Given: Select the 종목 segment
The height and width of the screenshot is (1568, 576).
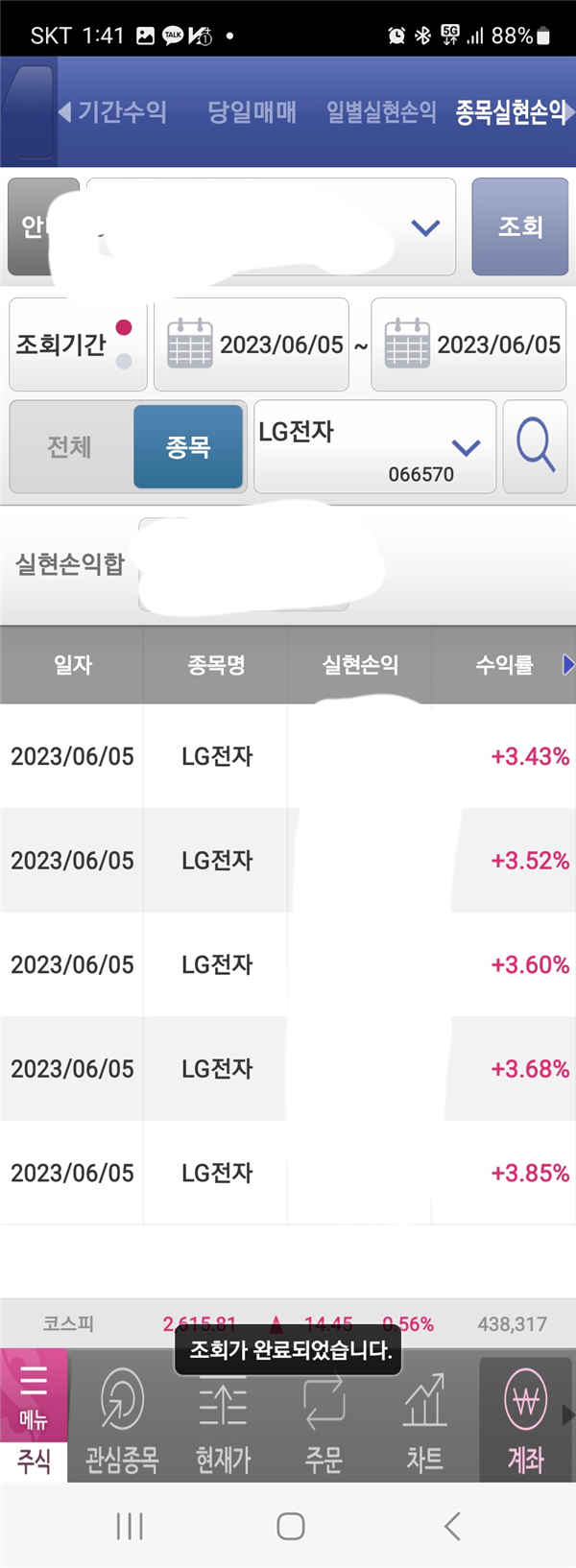Looking at the screenshot, I should (x=188, y=447).
